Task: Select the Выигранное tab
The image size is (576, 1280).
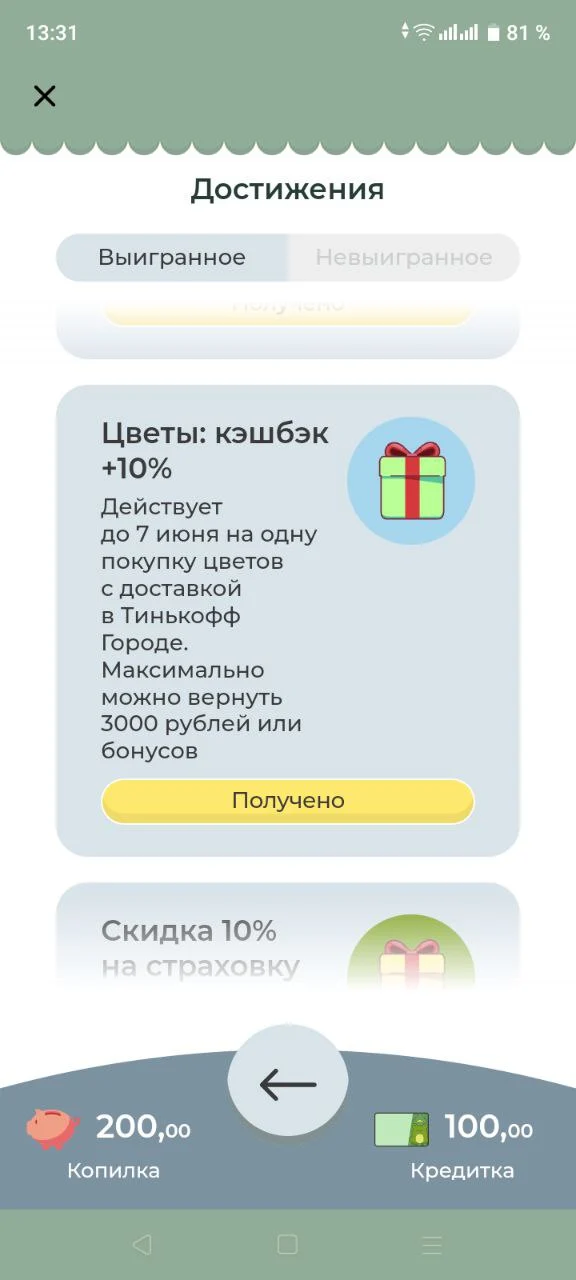Action: (x=172, y=258)
